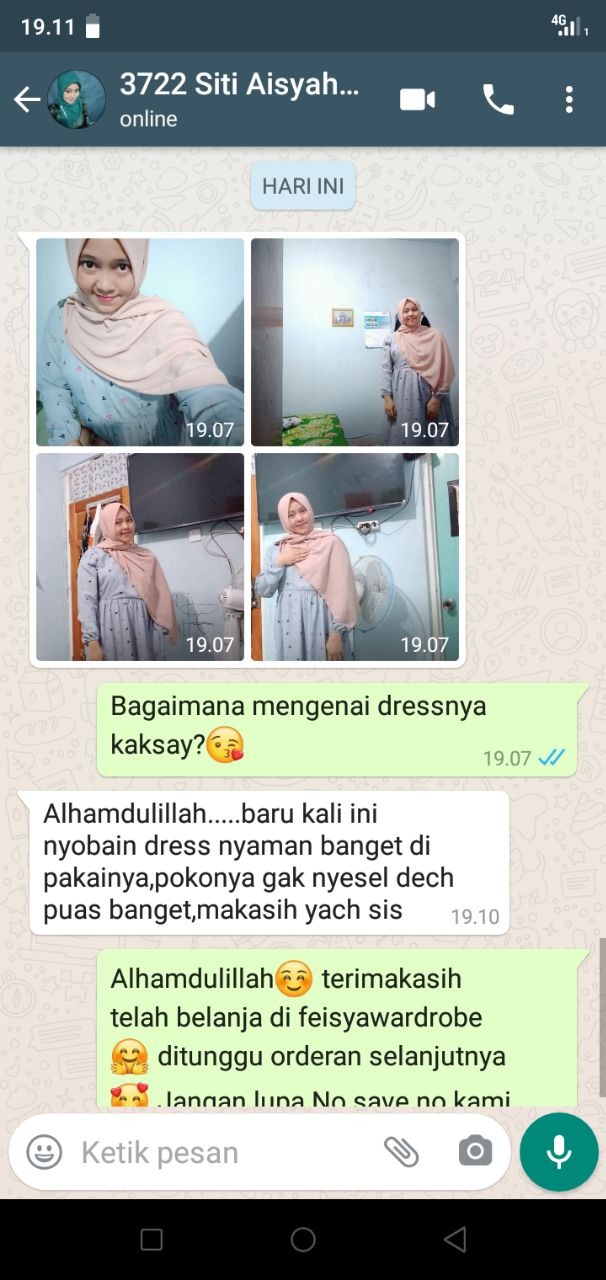
Task: Open the photo beside the orange door
Action: coord(140,557)
